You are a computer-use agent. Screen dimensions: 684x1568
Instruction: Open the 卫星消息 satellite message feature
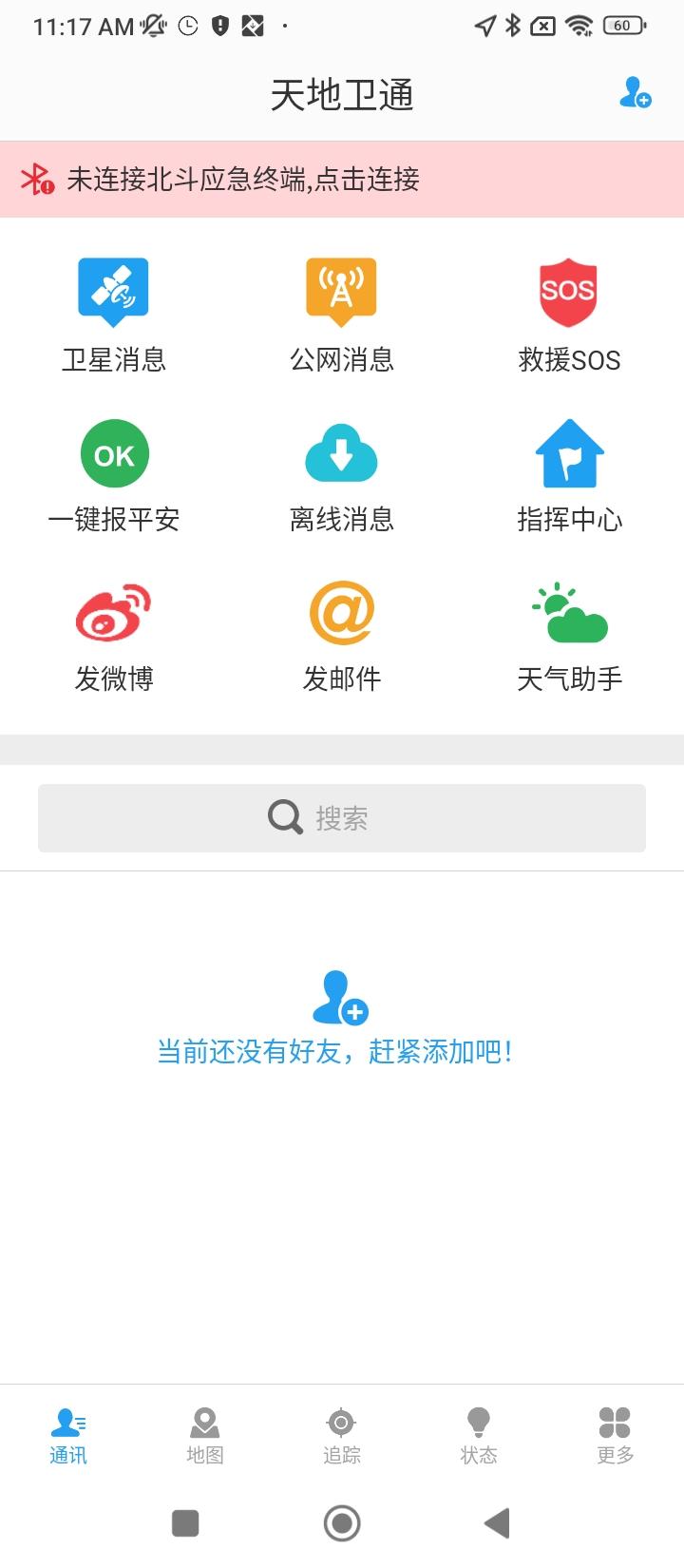(x=114, y=290)
